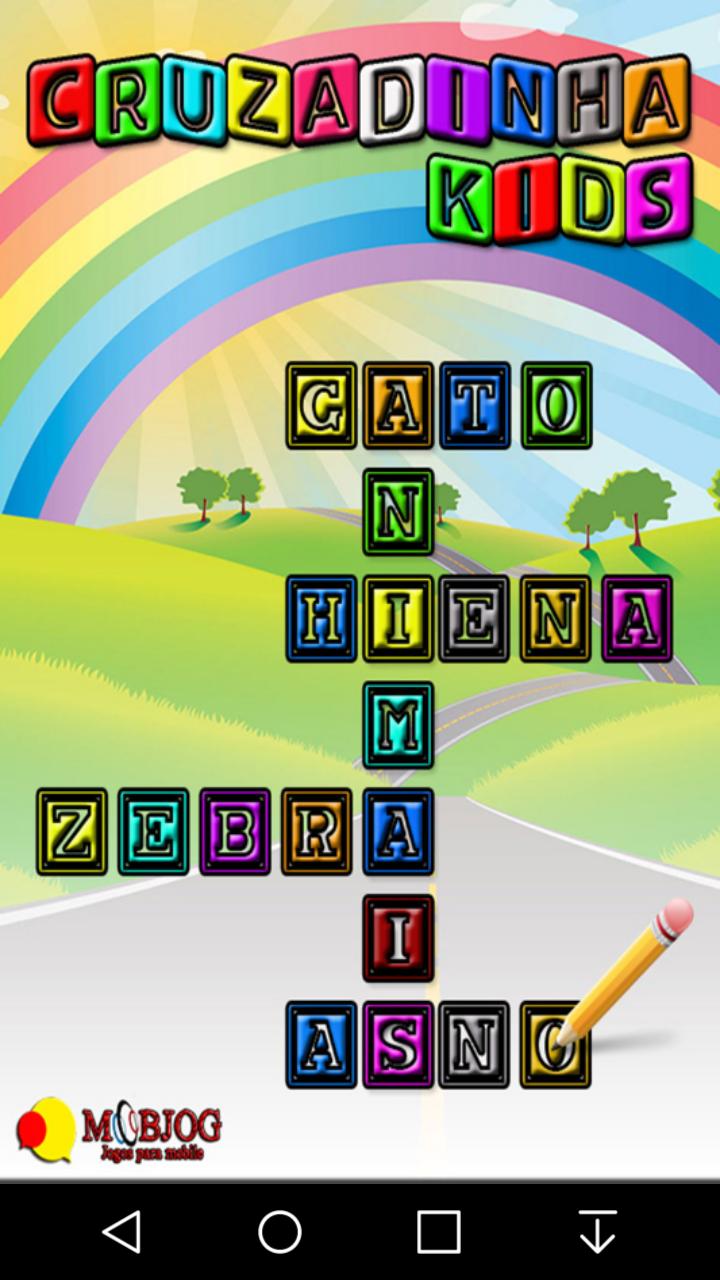Go back using the navigation bar

point(122,1231)
